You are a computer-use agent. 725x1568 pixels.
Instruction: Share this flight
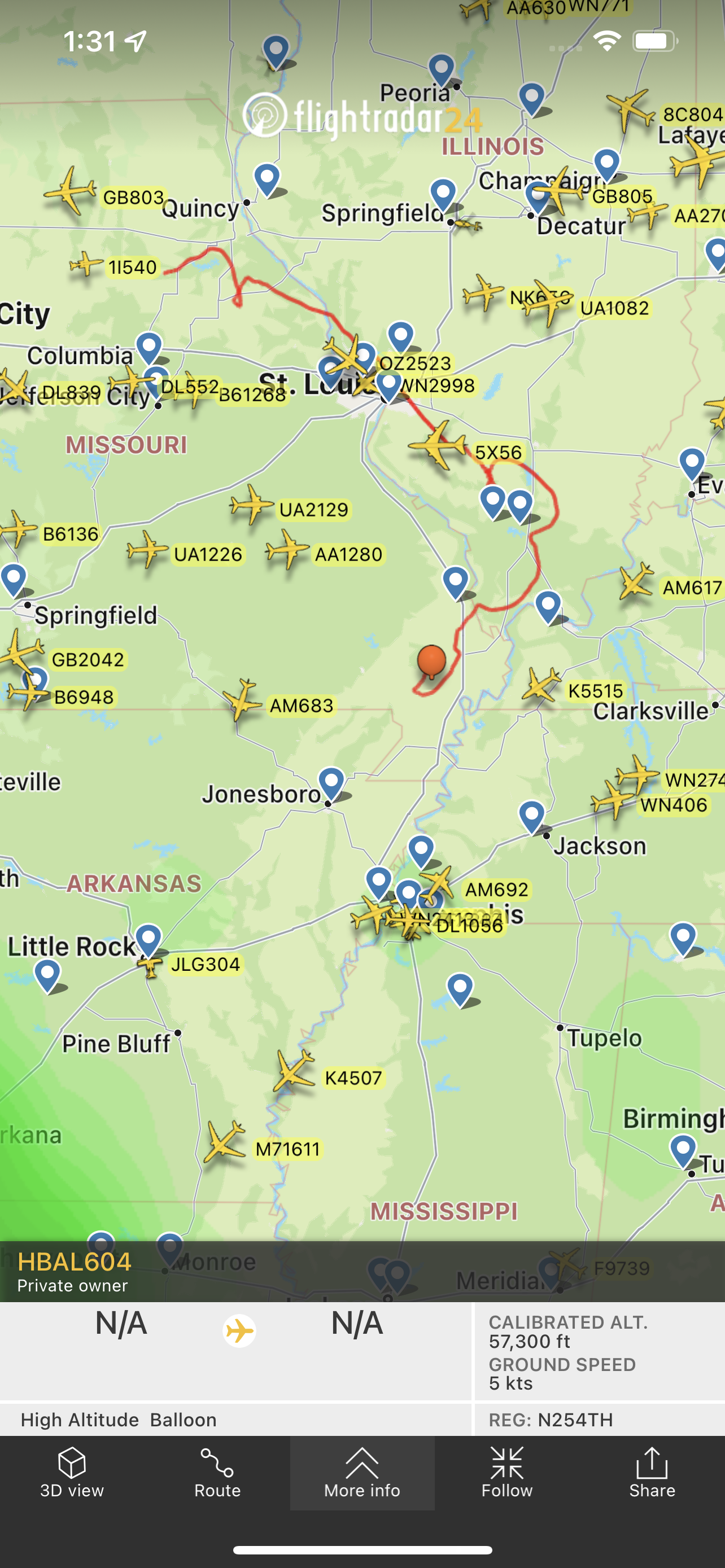click(x=652, y=1472)
